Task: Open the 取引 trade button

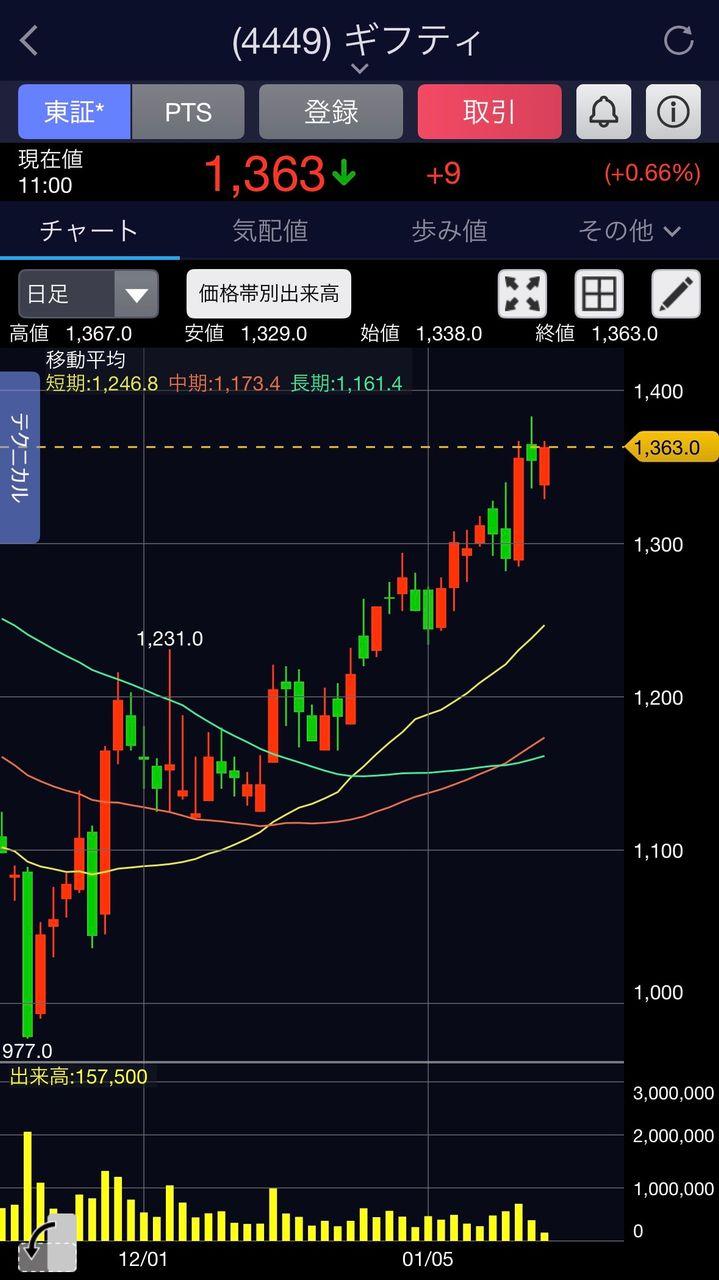Action: point(489,111)
